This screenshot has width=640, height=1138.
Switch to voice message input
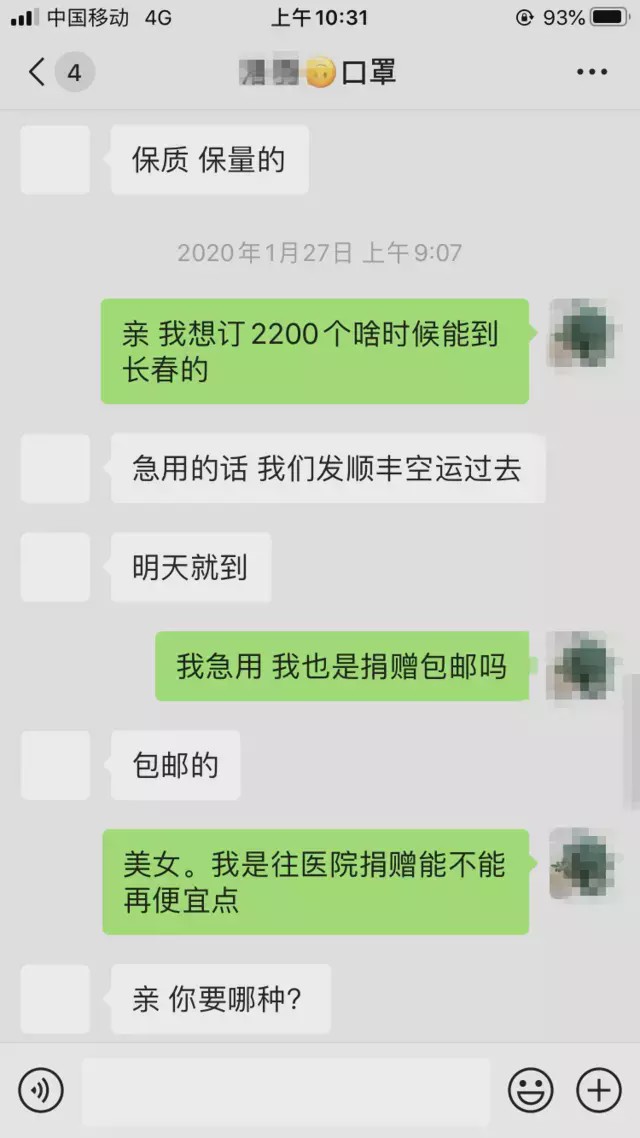coord(41,1090)
